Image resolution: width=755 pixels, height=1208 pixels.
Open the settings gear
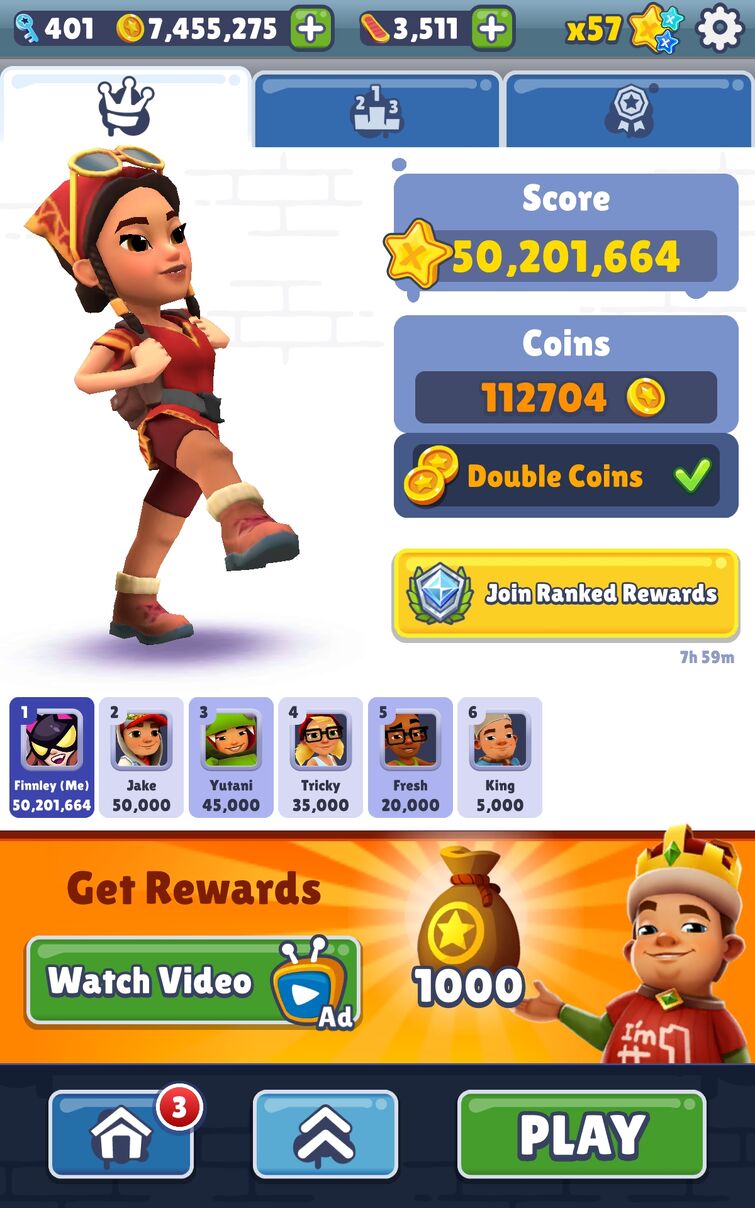[x=719, y=29]
